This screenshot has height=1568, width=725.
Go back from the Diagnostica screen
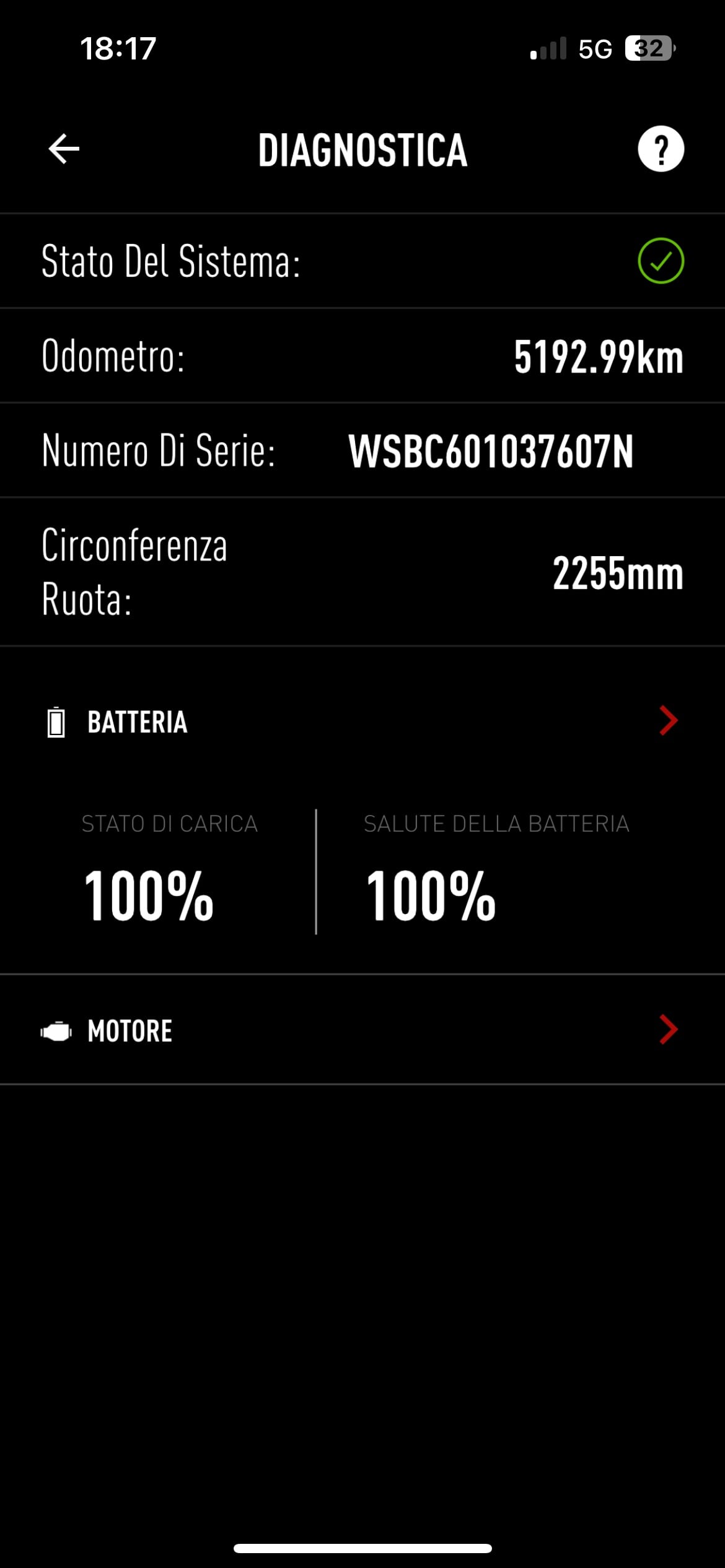tap(64, 149)
